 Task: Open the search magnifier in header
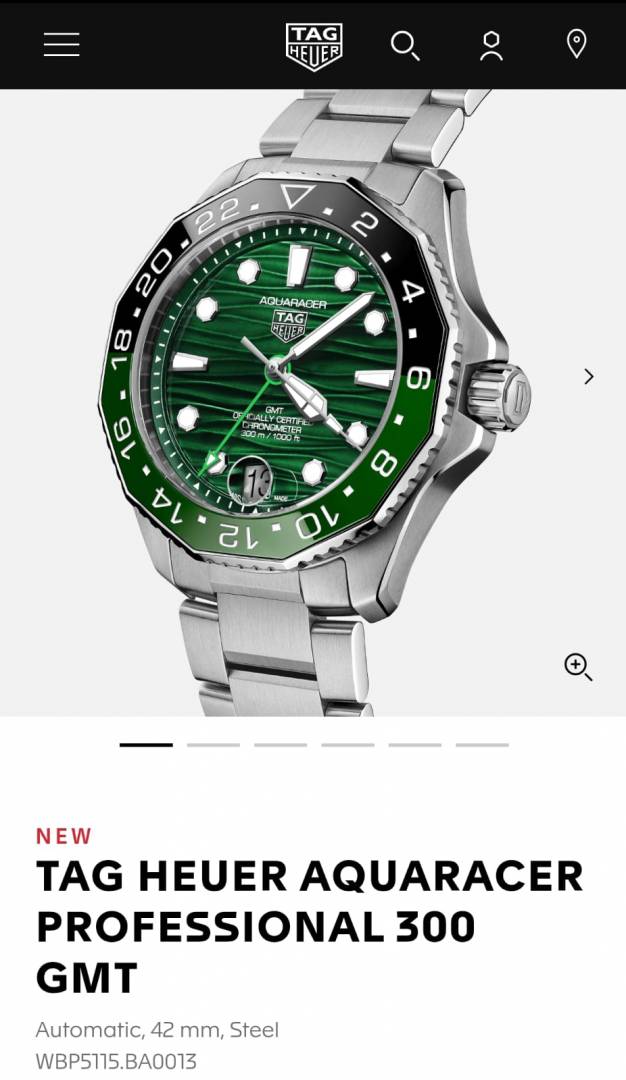(x=405, y=45)
